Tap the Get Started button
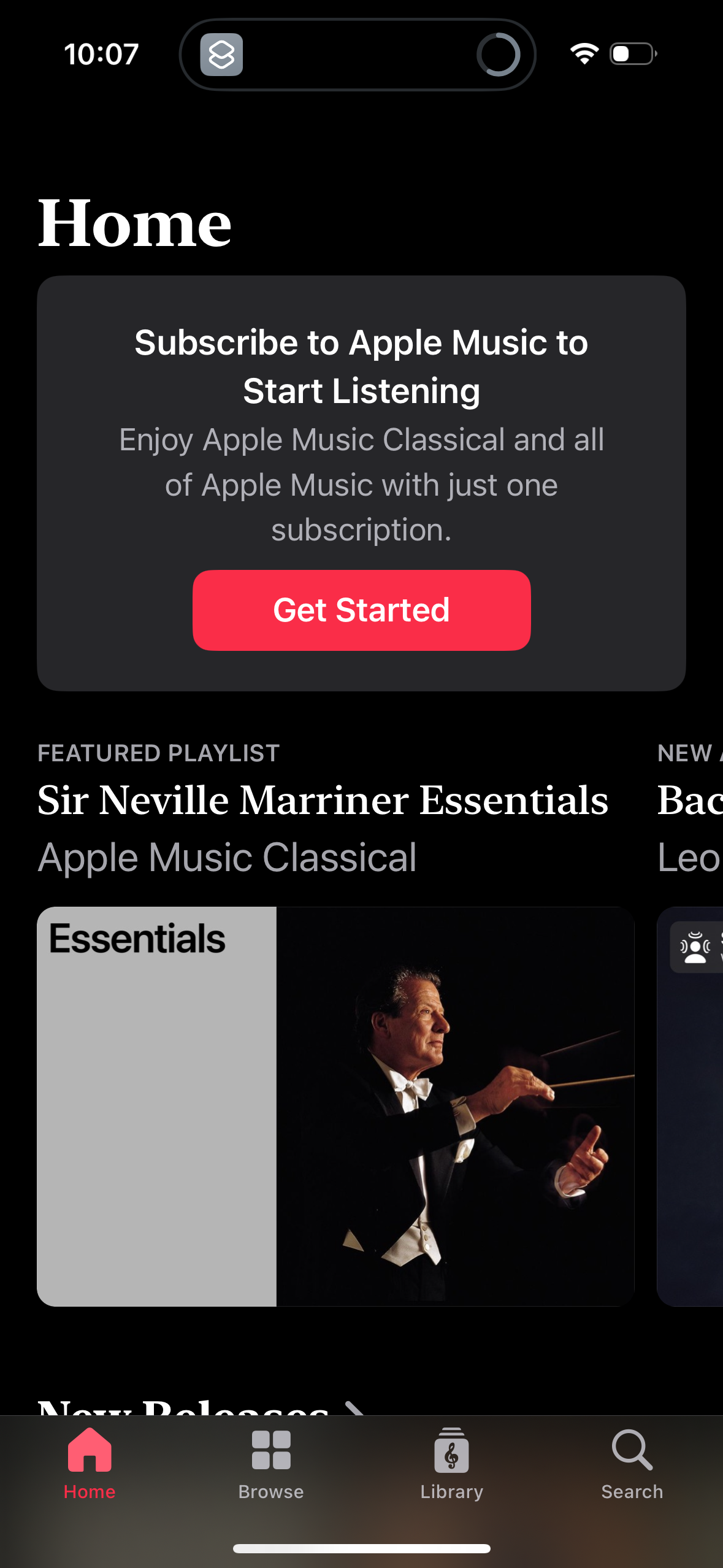Viewport: 723px width, 1568px height. tap(361, 609)
